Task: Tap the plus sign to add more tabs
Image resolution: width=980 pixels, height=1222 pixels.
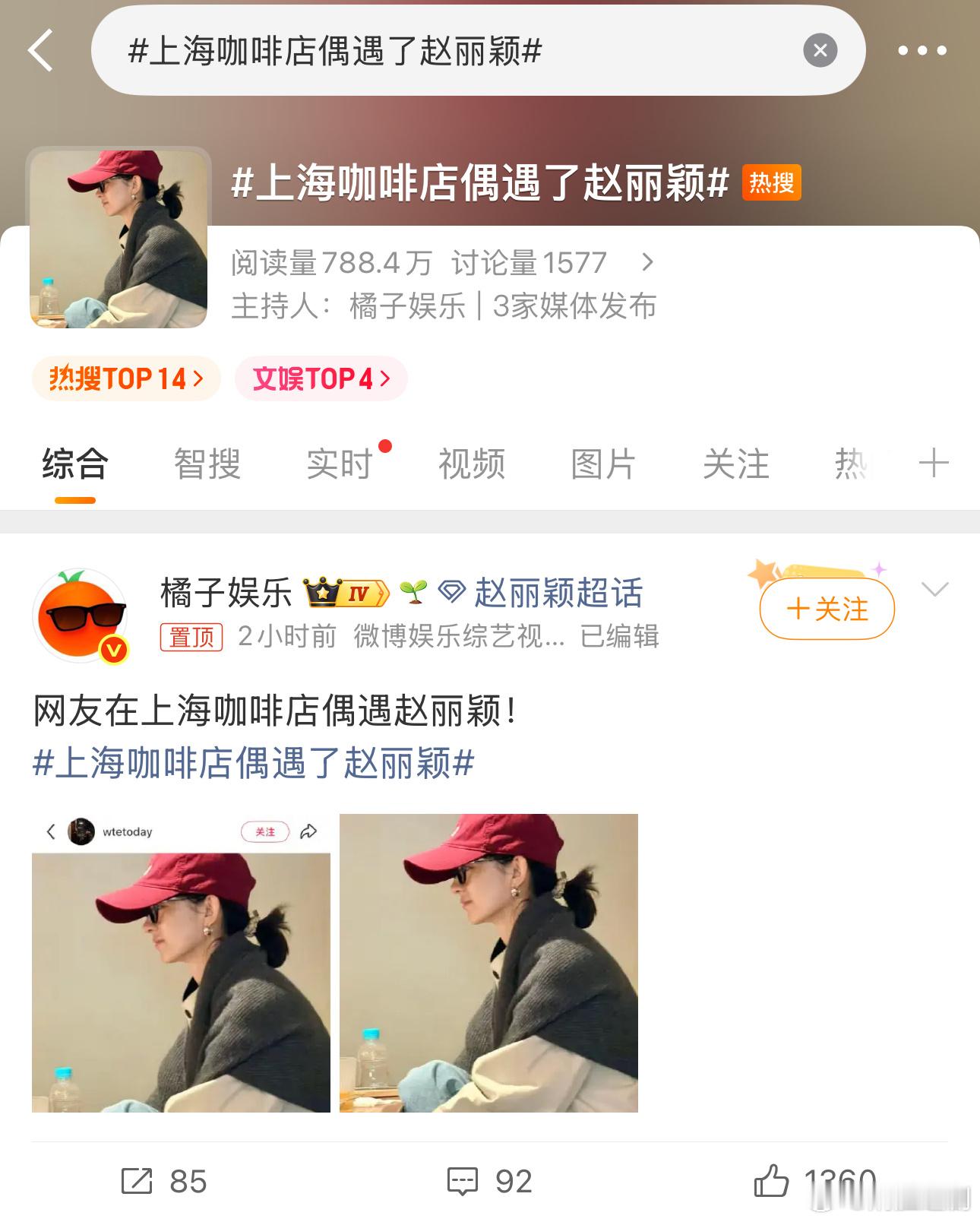Action: (x=933, y=464)
